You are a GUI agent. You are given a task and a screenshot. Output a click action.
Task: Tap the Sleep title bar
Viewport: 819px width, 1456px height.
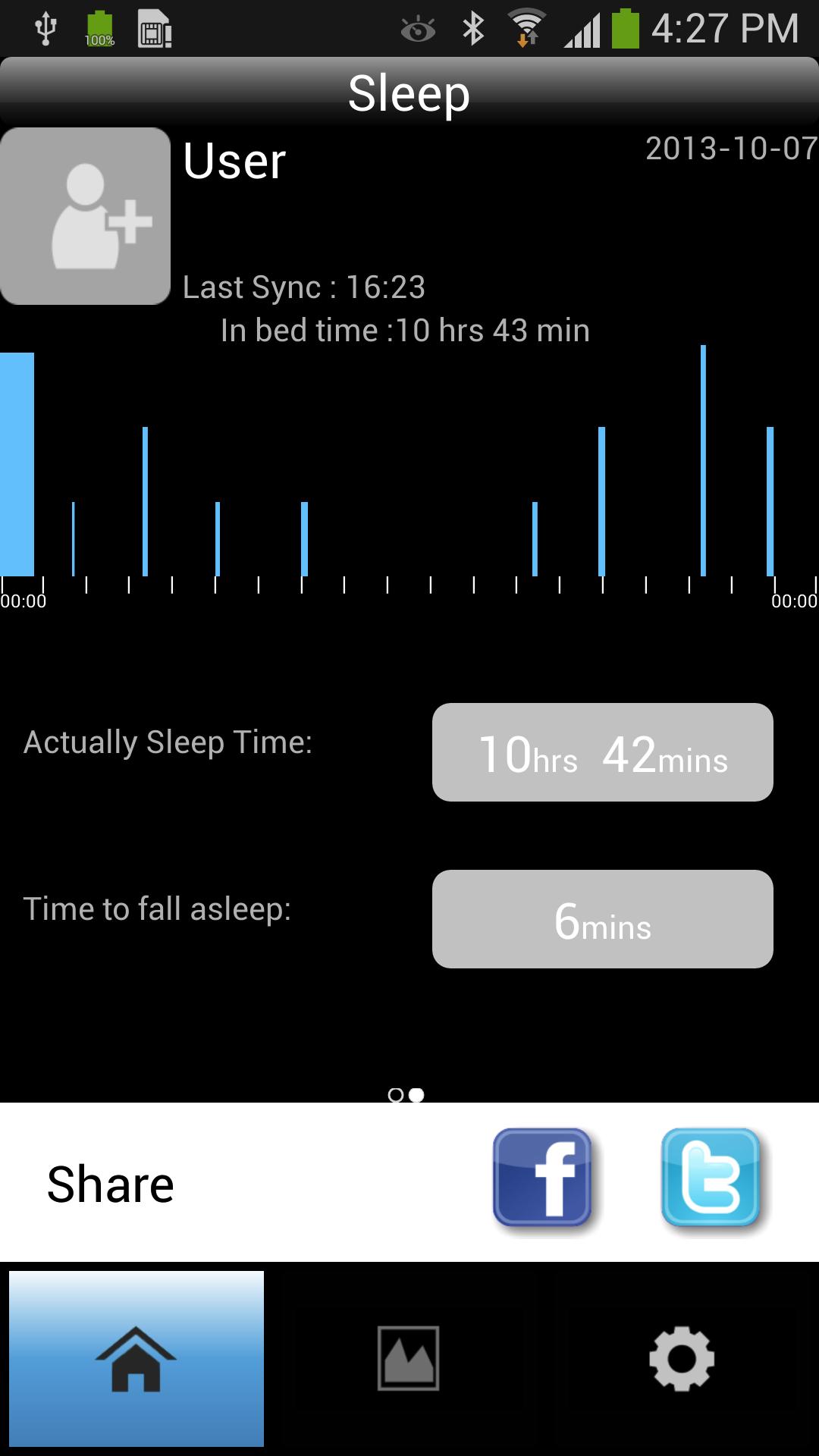(409, 93)
